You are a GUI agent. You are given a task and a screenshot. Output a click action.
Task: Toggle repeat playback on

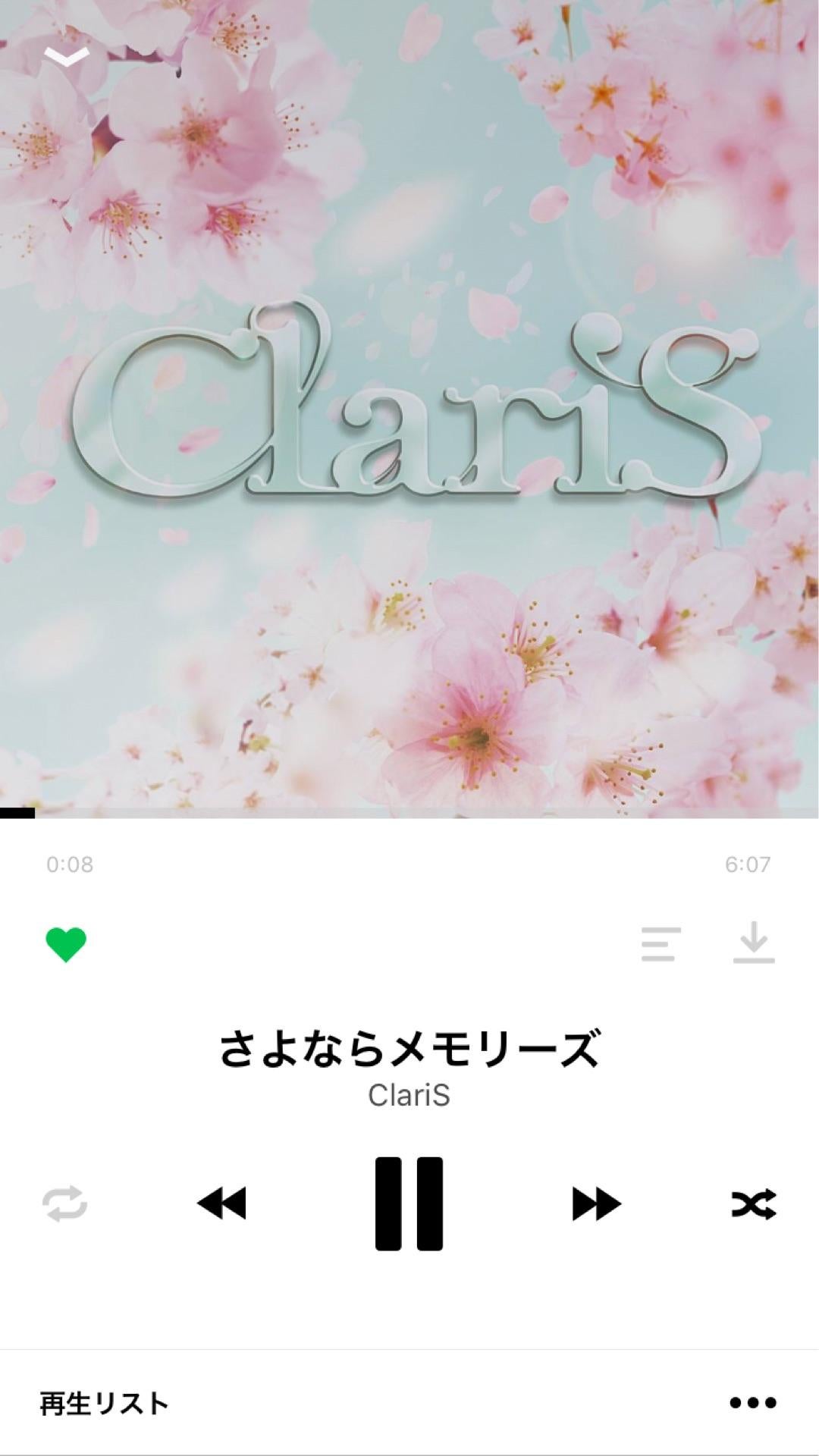(67, 1203)
